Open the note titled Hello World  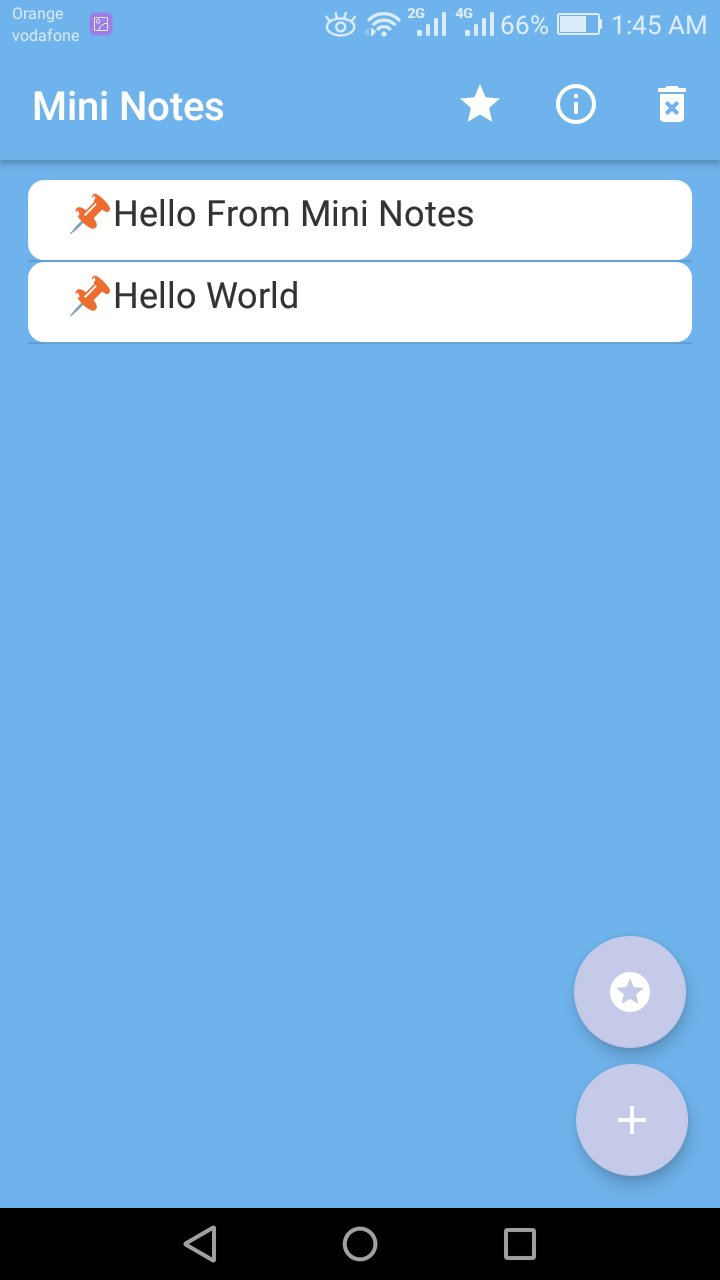[x=360, y=301]
